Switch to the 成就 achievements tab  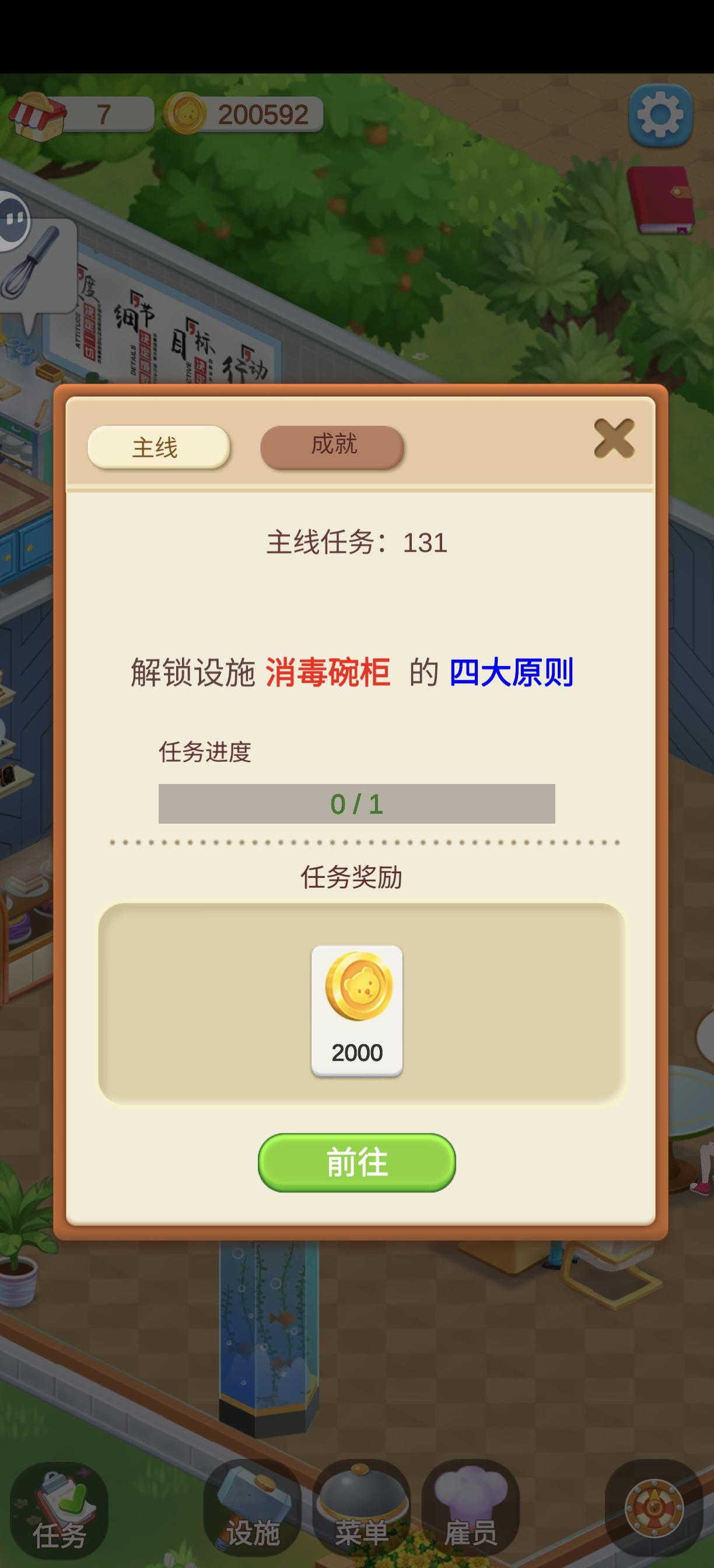click(x=332, y=444)
